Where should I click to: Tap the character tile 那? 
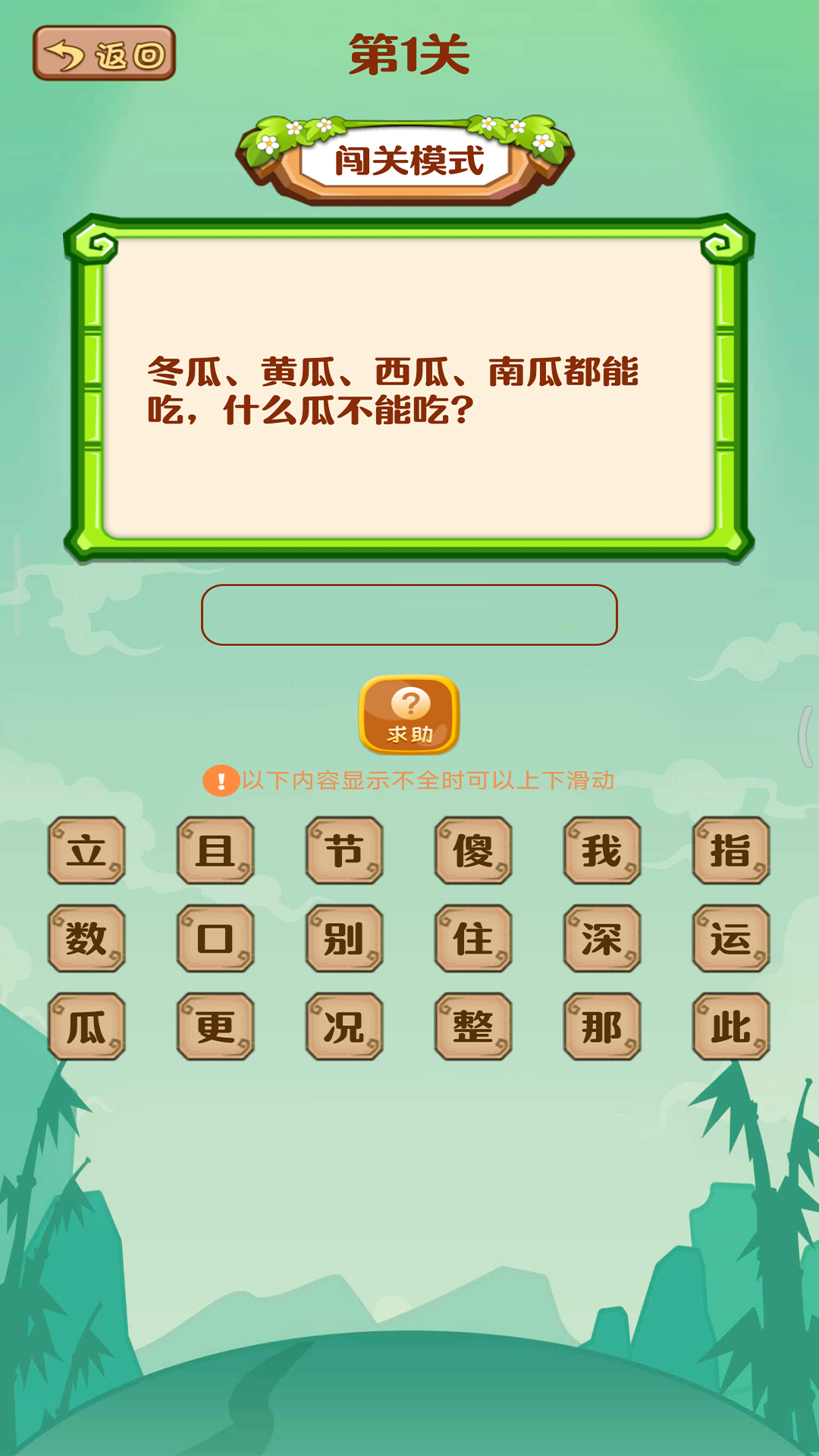point(602,1026)
